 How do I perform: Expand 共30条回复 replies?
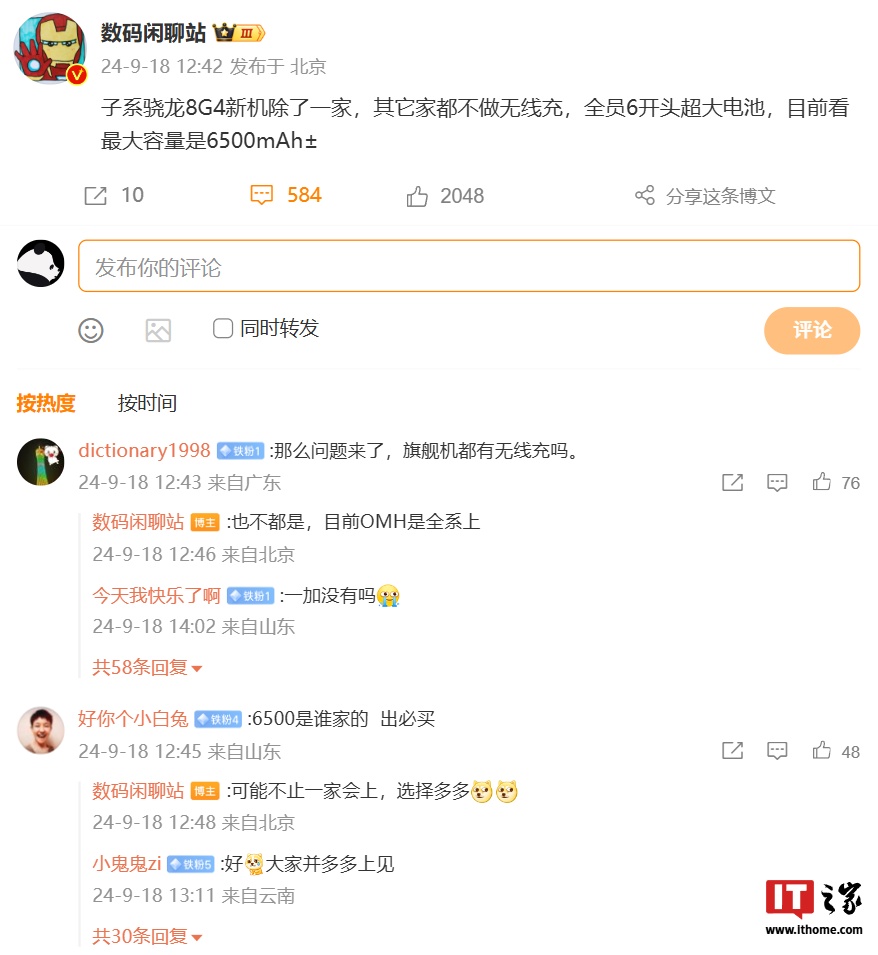(147, 937)
